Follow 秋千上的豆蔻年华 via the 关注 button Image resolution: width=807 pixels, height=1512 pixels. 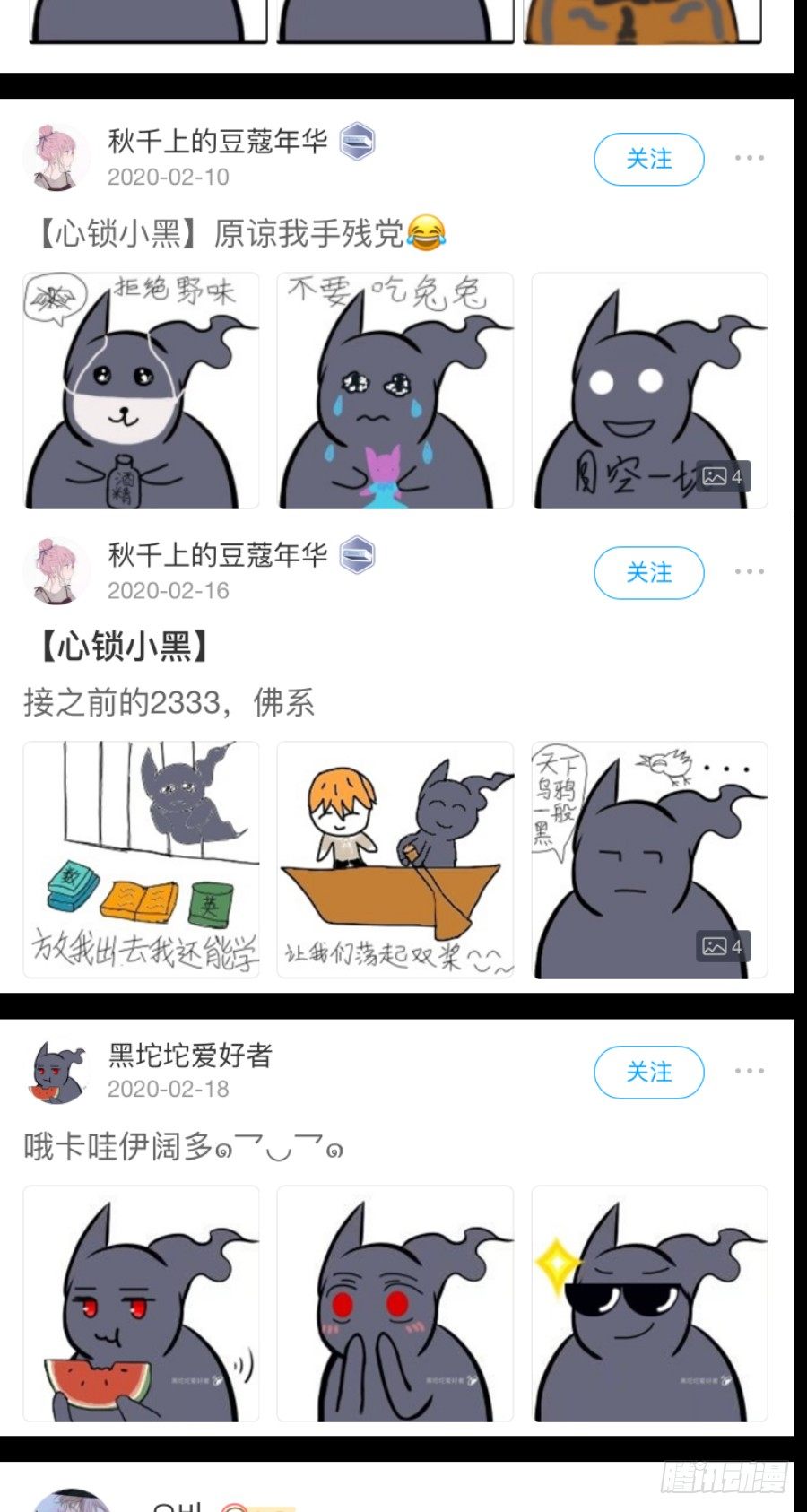coord(649,159)
